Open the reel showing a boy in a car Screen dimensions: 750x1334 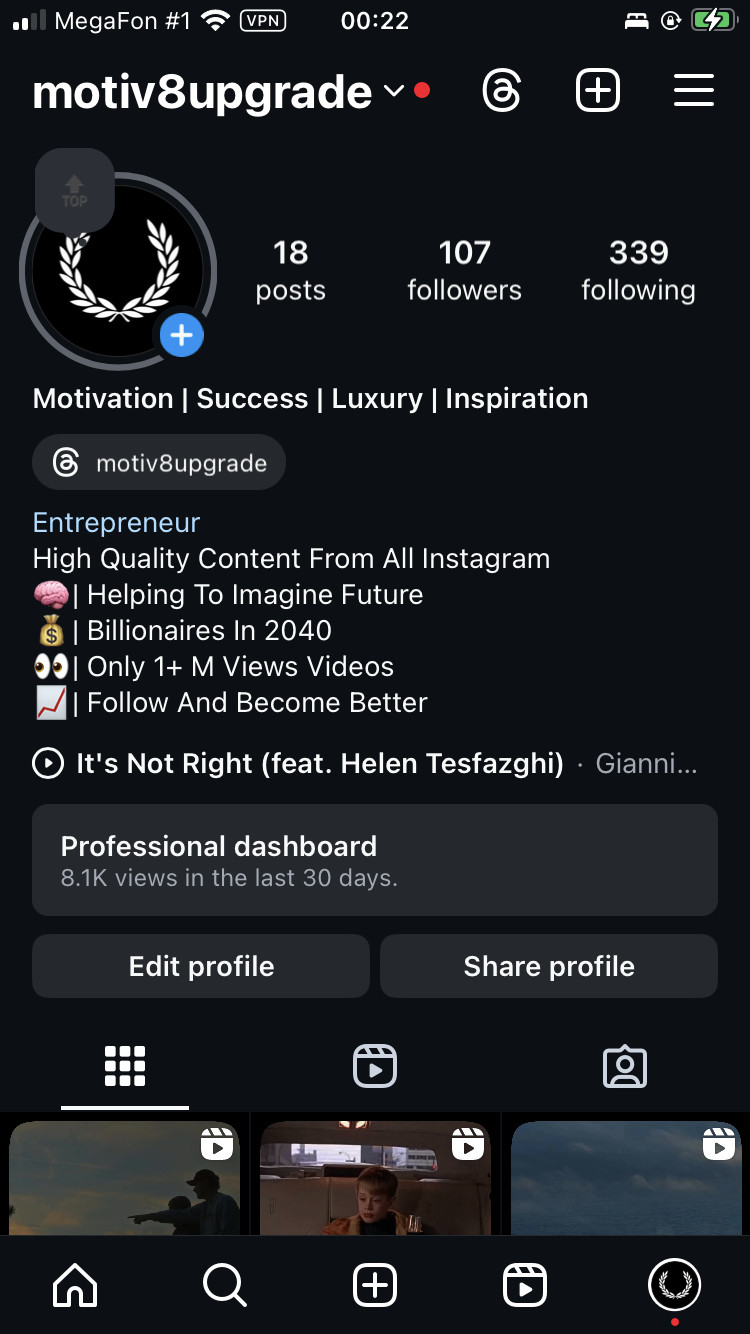tap(375, 1178)
